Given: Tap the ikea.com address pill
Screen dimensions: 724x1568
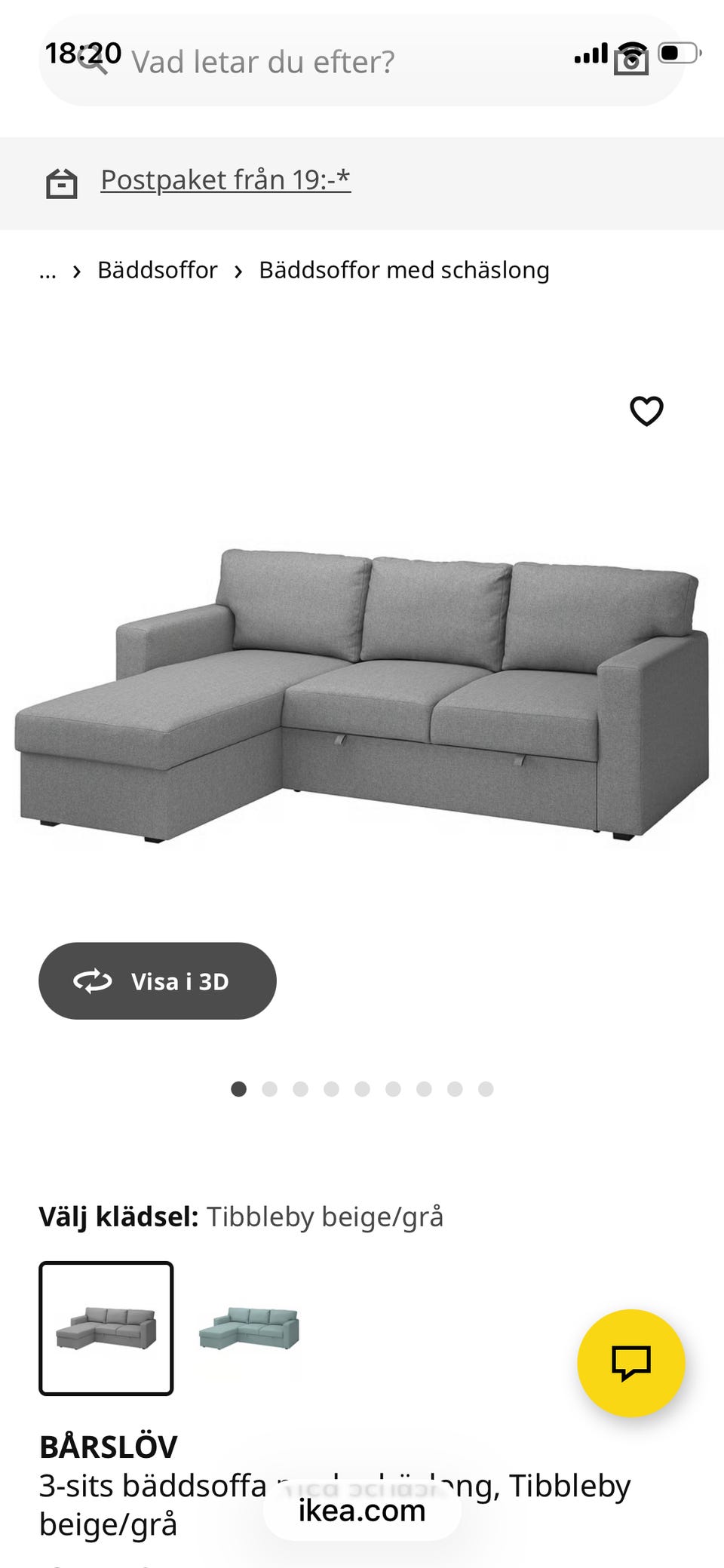Looking at the screenshot, I should click(x=362, y=1511).
